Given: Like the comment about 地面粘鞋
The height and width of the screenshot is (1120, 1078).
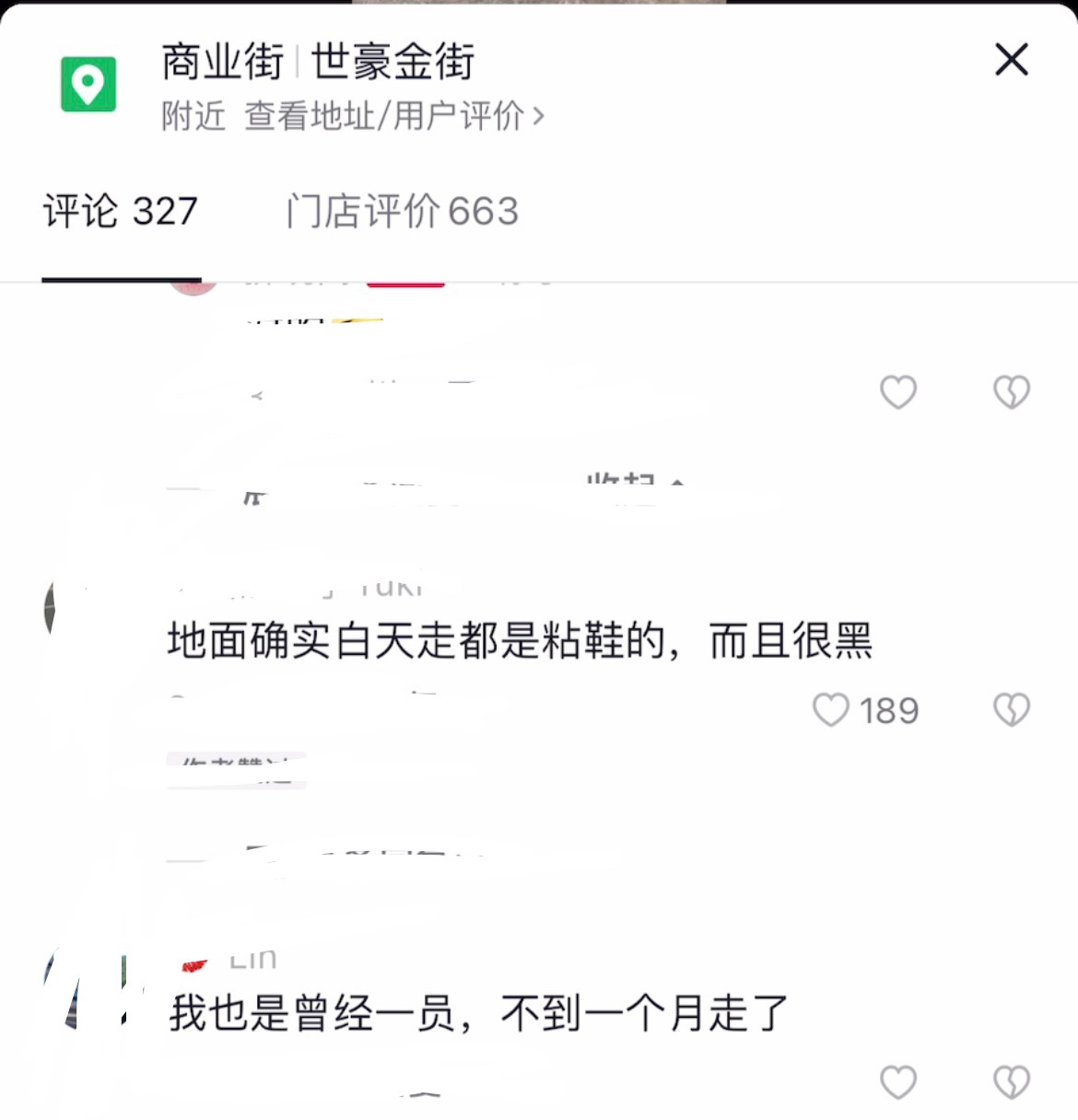Looking at the screenshot, I should tap(831, 710).
